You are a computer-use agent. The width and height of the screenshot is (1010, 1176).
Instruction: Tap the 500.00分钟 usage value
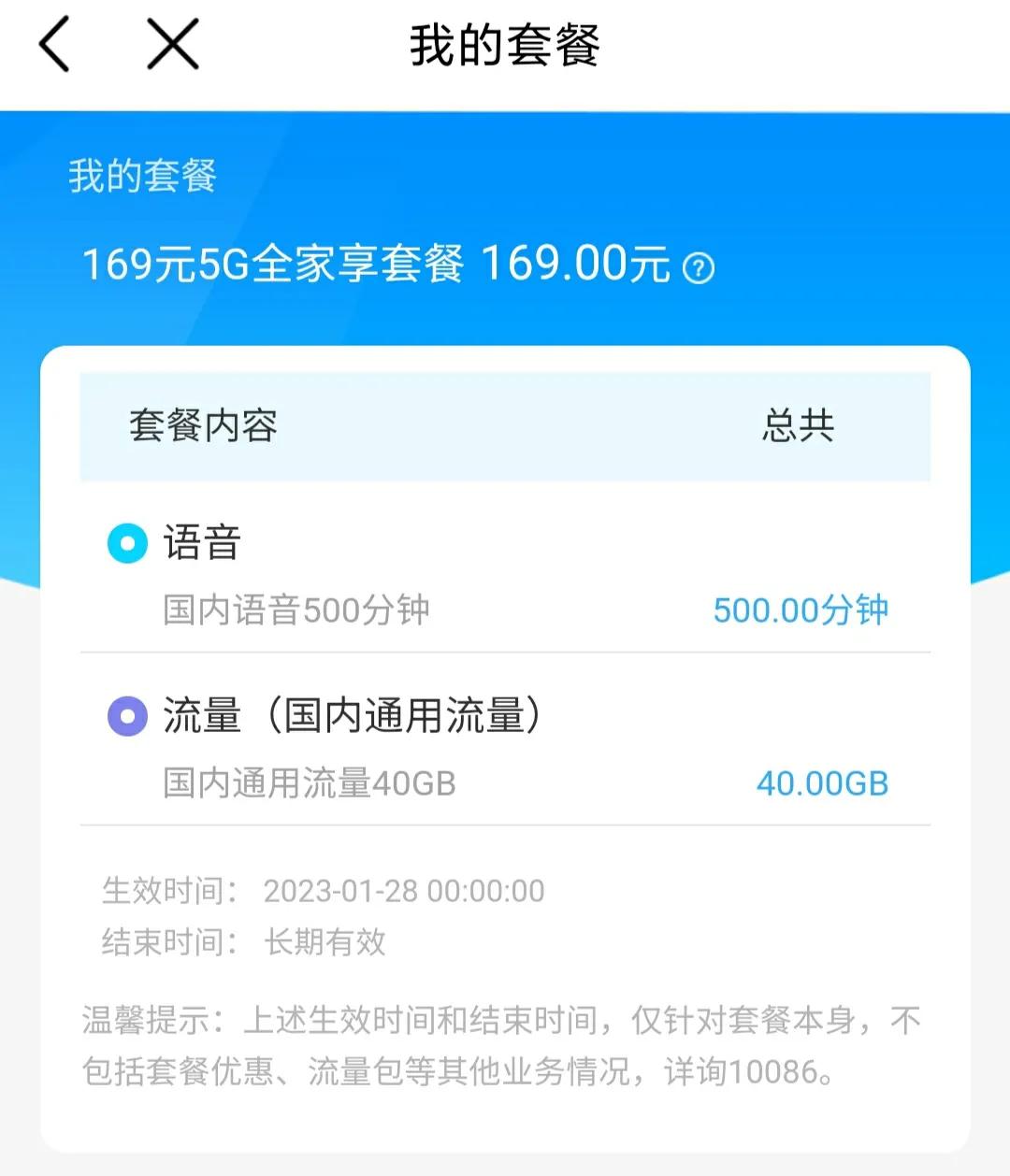point(801,610)
